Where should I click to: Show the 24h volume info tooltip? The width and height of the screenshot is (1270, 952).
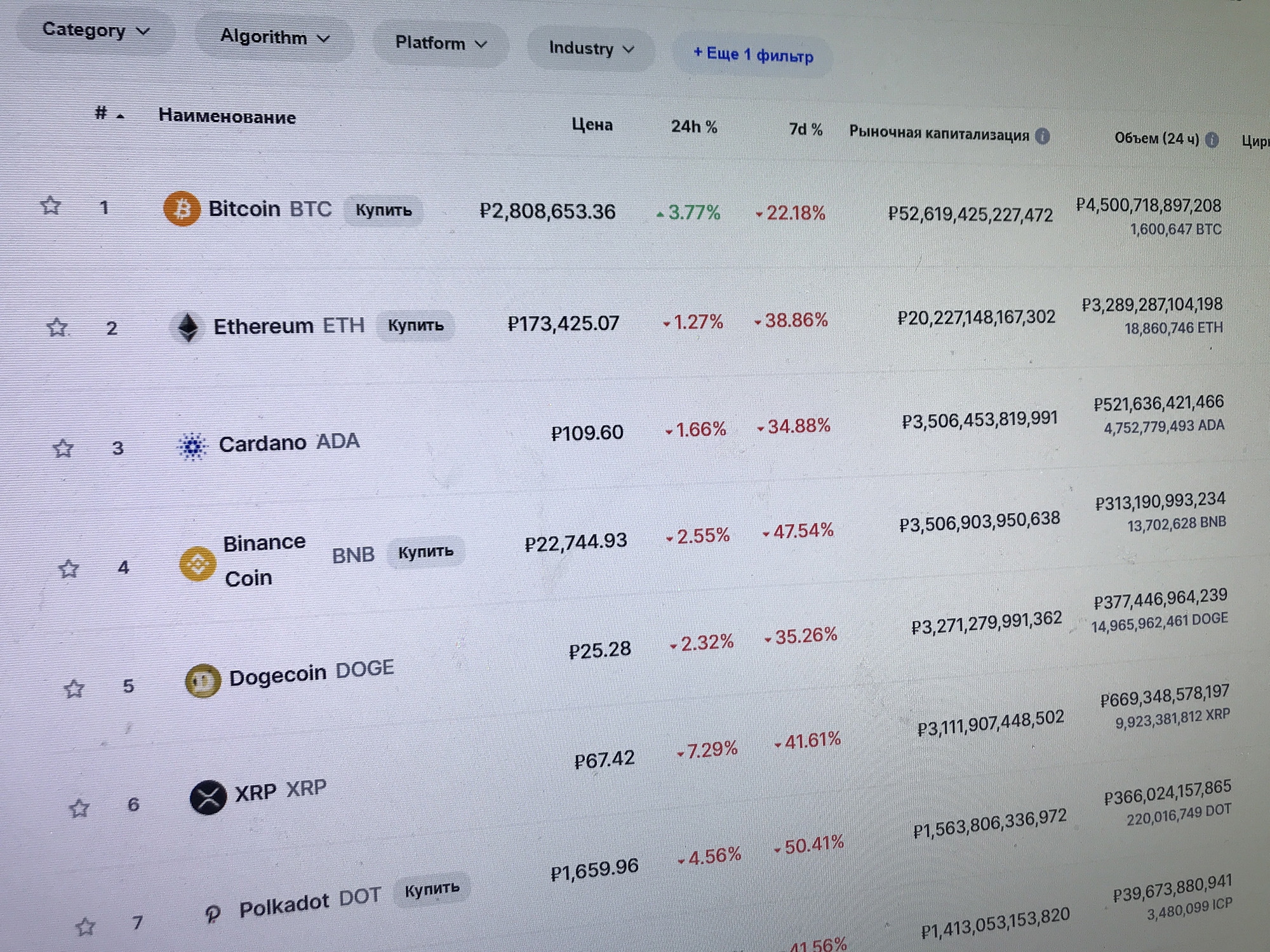(1212, 140)
